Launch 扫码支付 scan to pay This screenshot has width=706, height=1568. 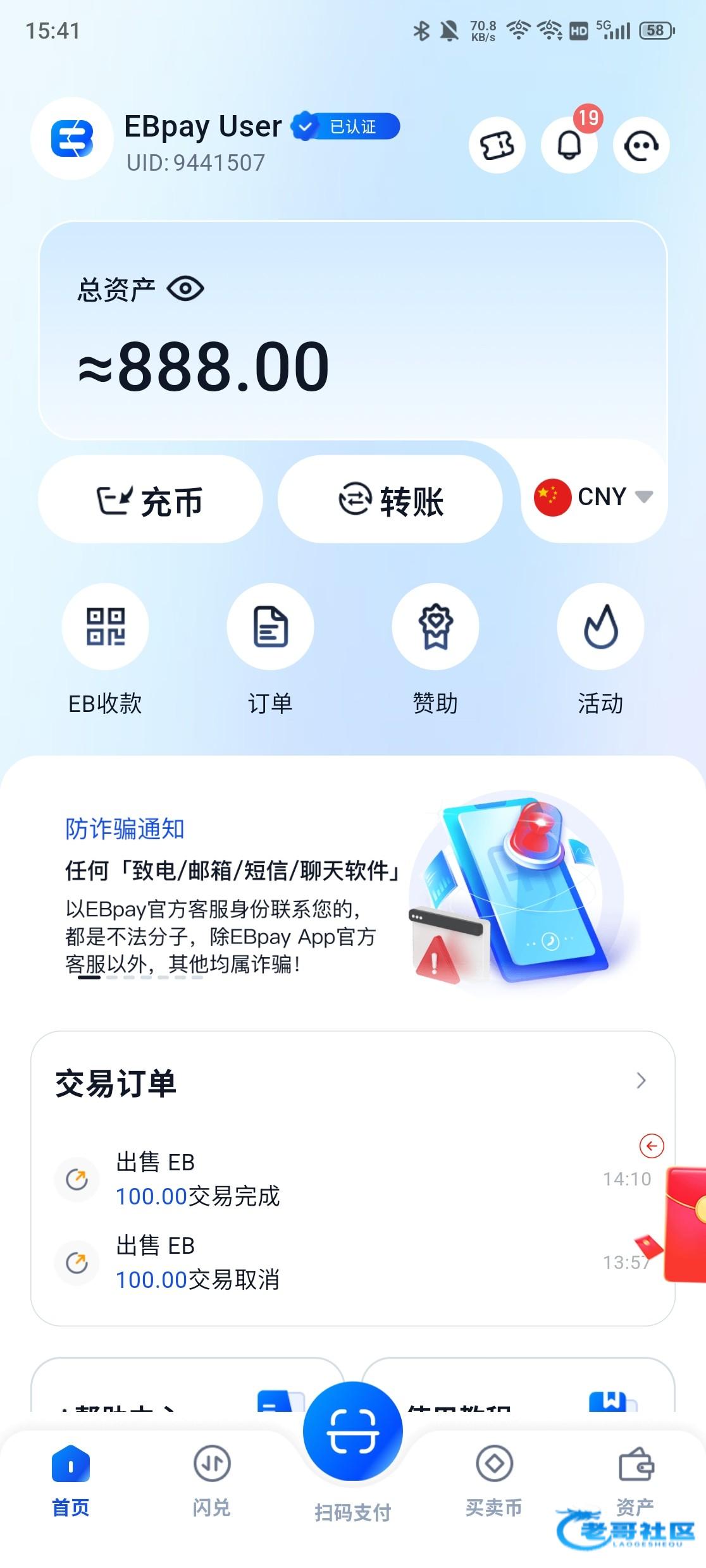point(353,1454)
